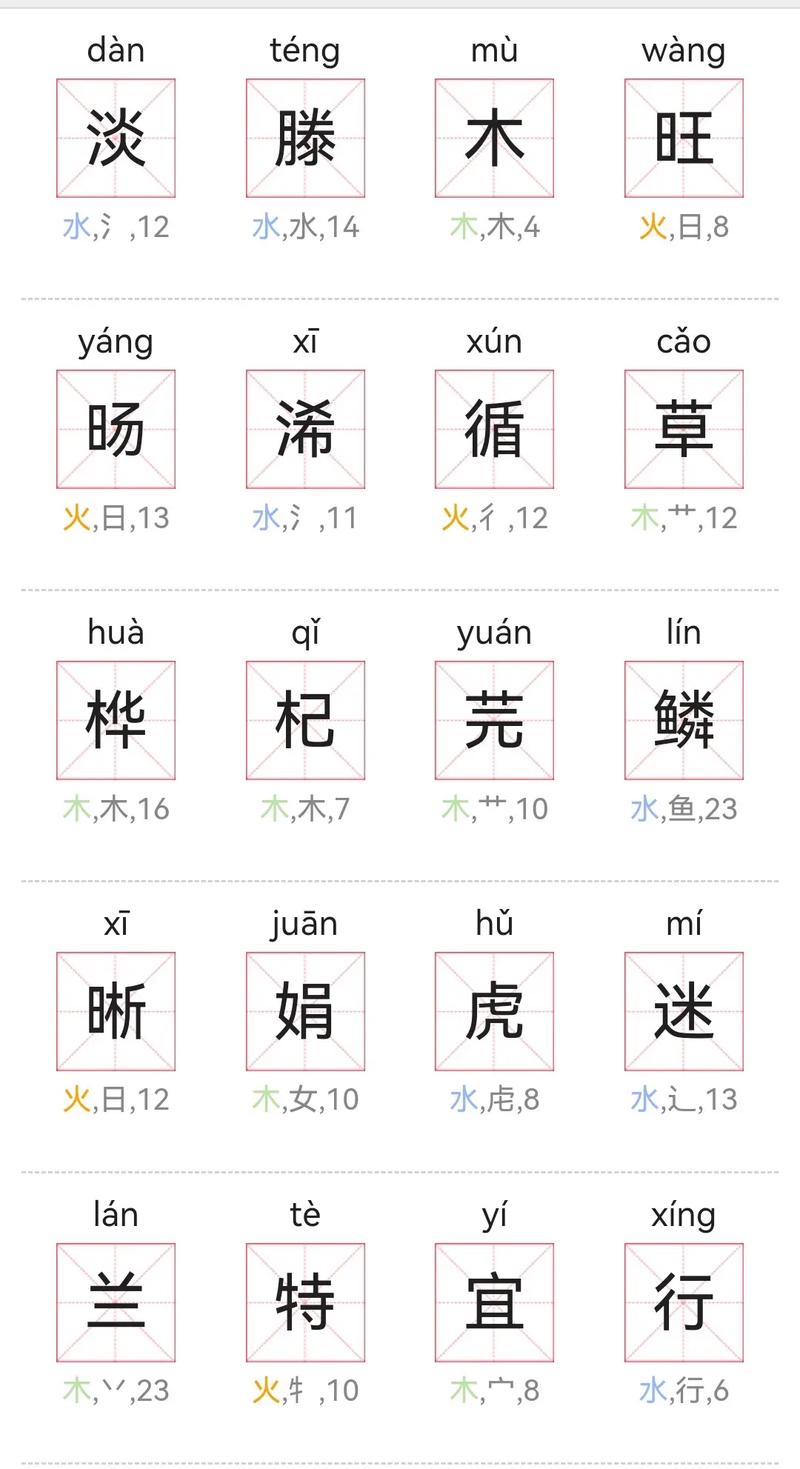The image size is (800, 1469).
Task: Choose the 晰 (xī) character card
Action: click(x=116, y=1011)
